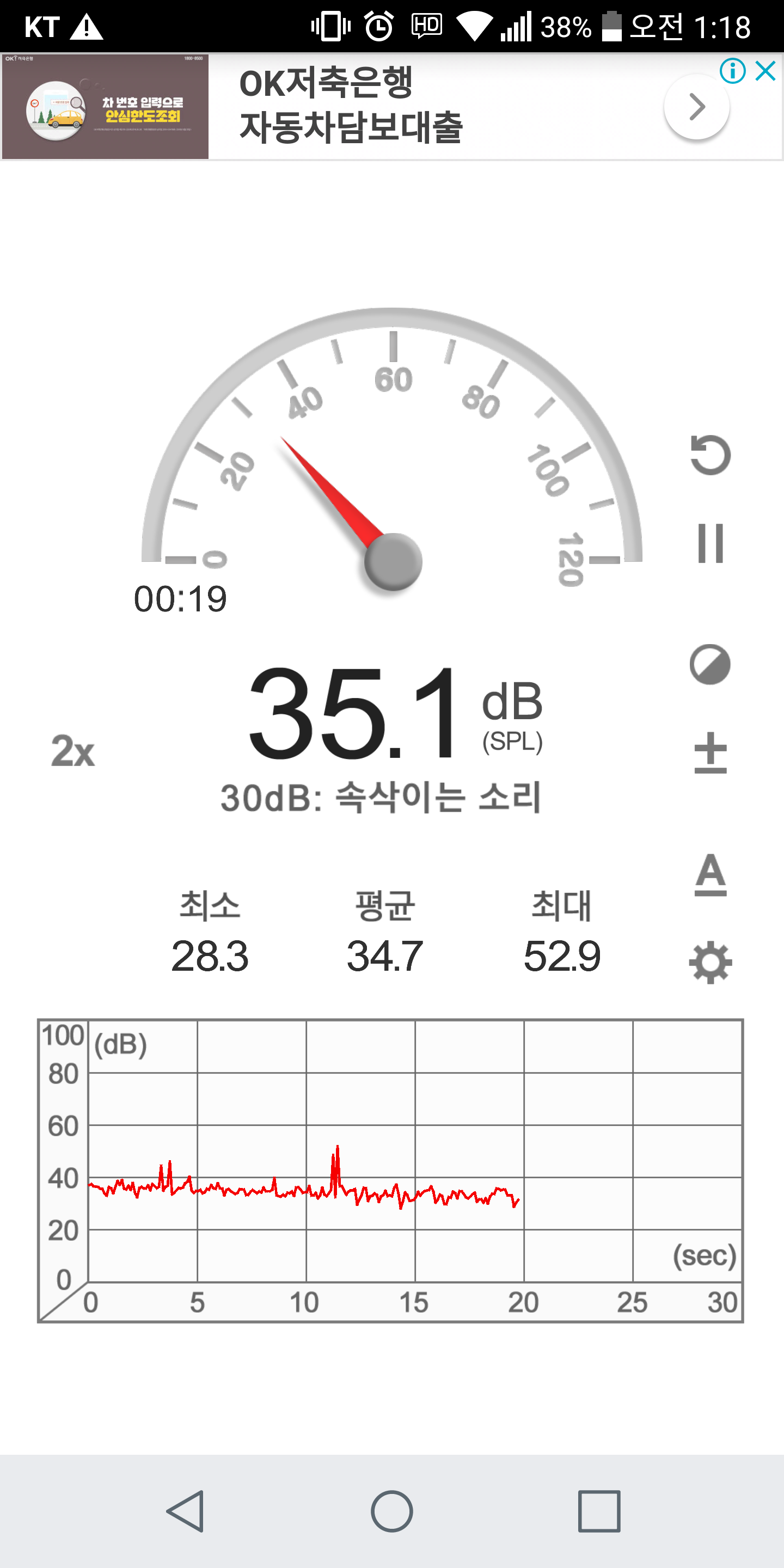Screen dimensions: 784x1568
Task: Open recent apps from navigation bar
Action: (599, 1511)
